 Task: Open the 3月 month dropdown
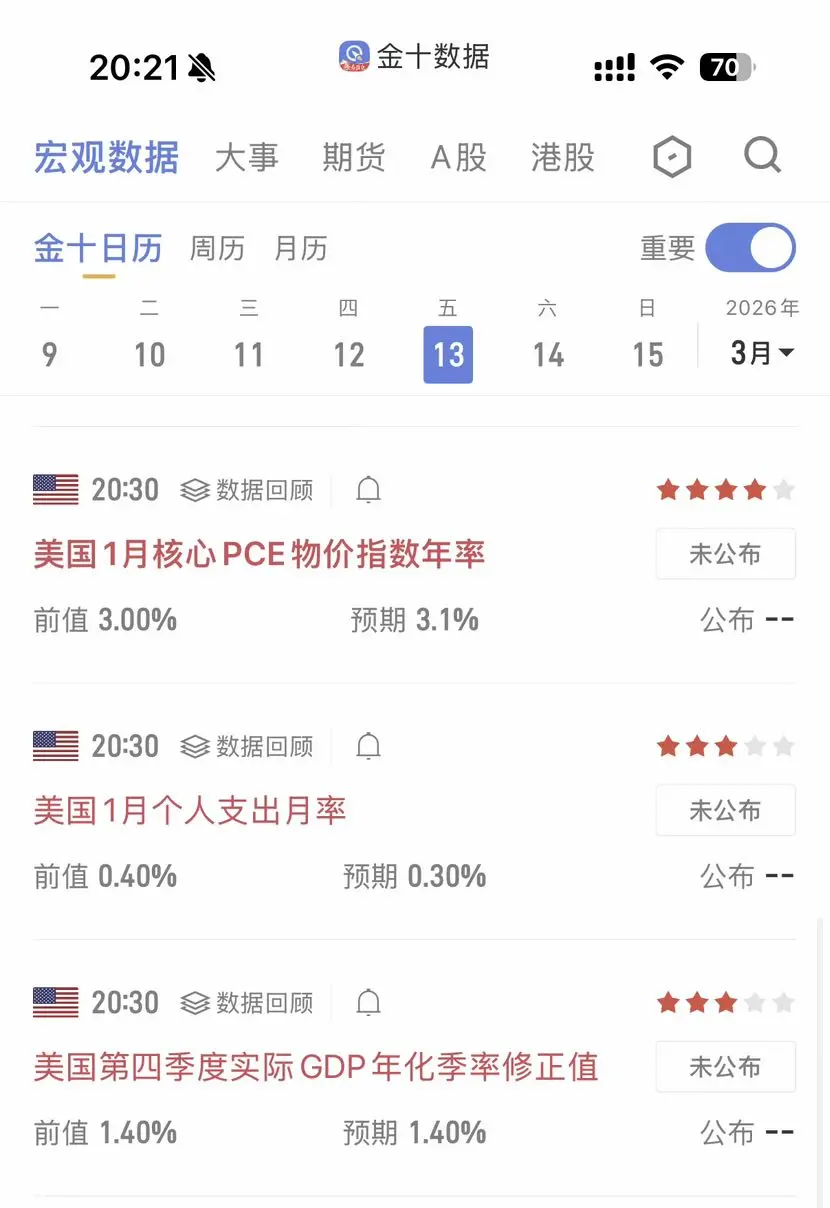762,353
